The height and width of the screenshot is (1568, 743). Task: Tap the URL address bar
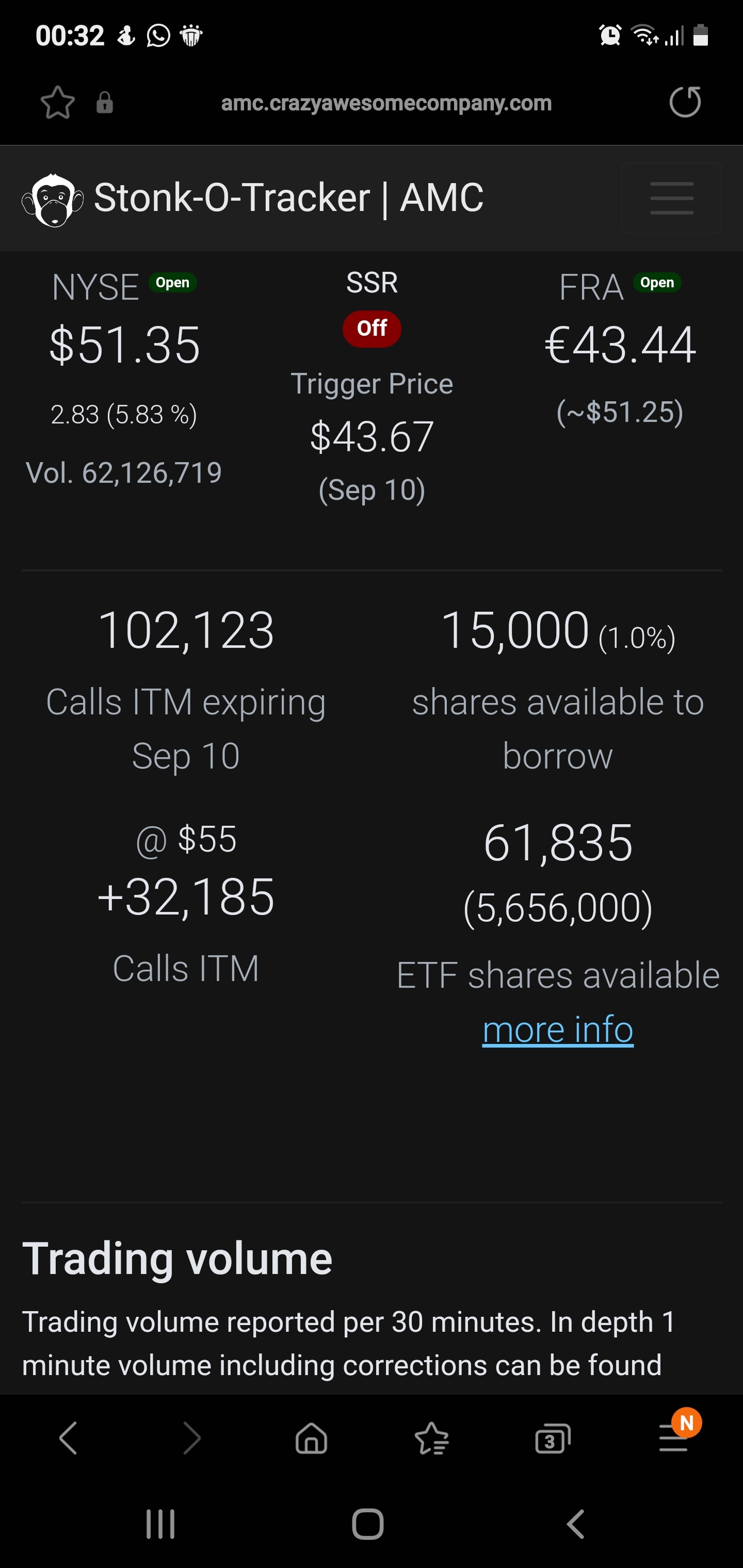pos(386,103)
